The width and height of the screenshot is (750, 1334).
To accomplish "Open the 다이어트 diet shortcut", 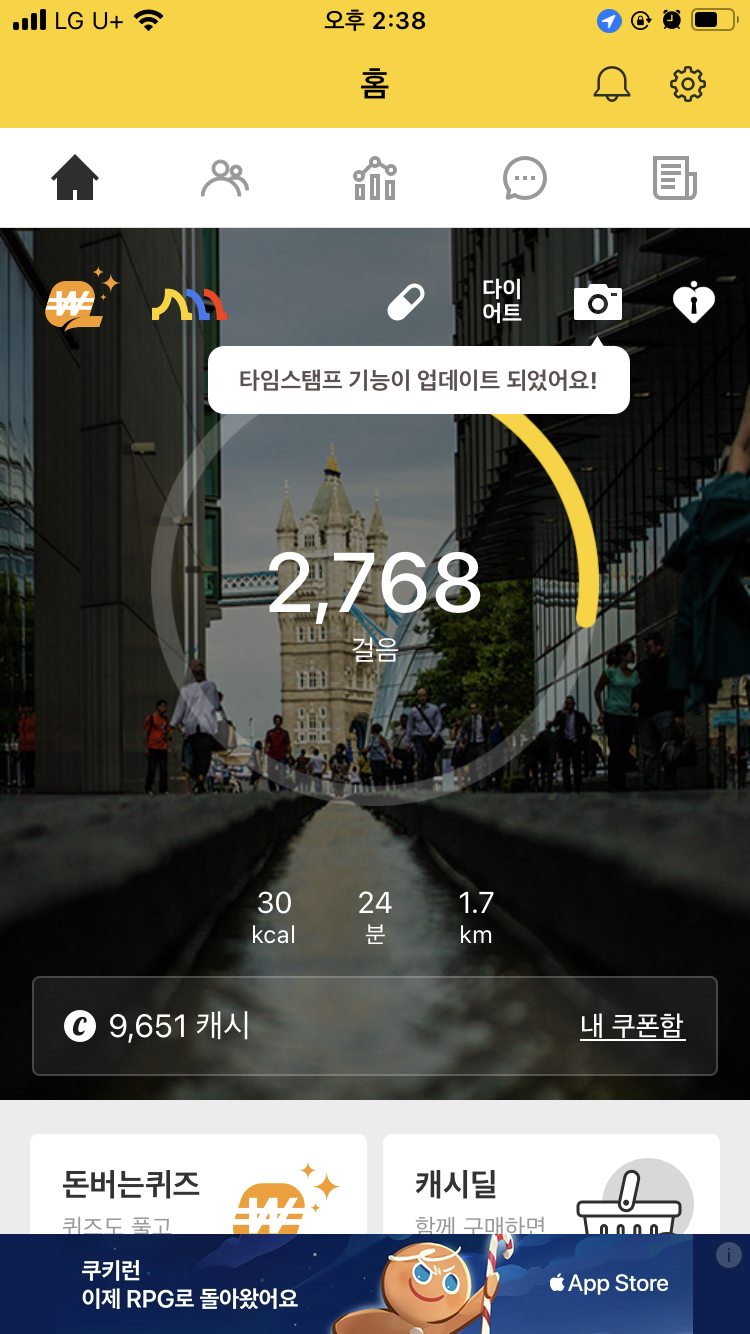I will coord(502,301).
